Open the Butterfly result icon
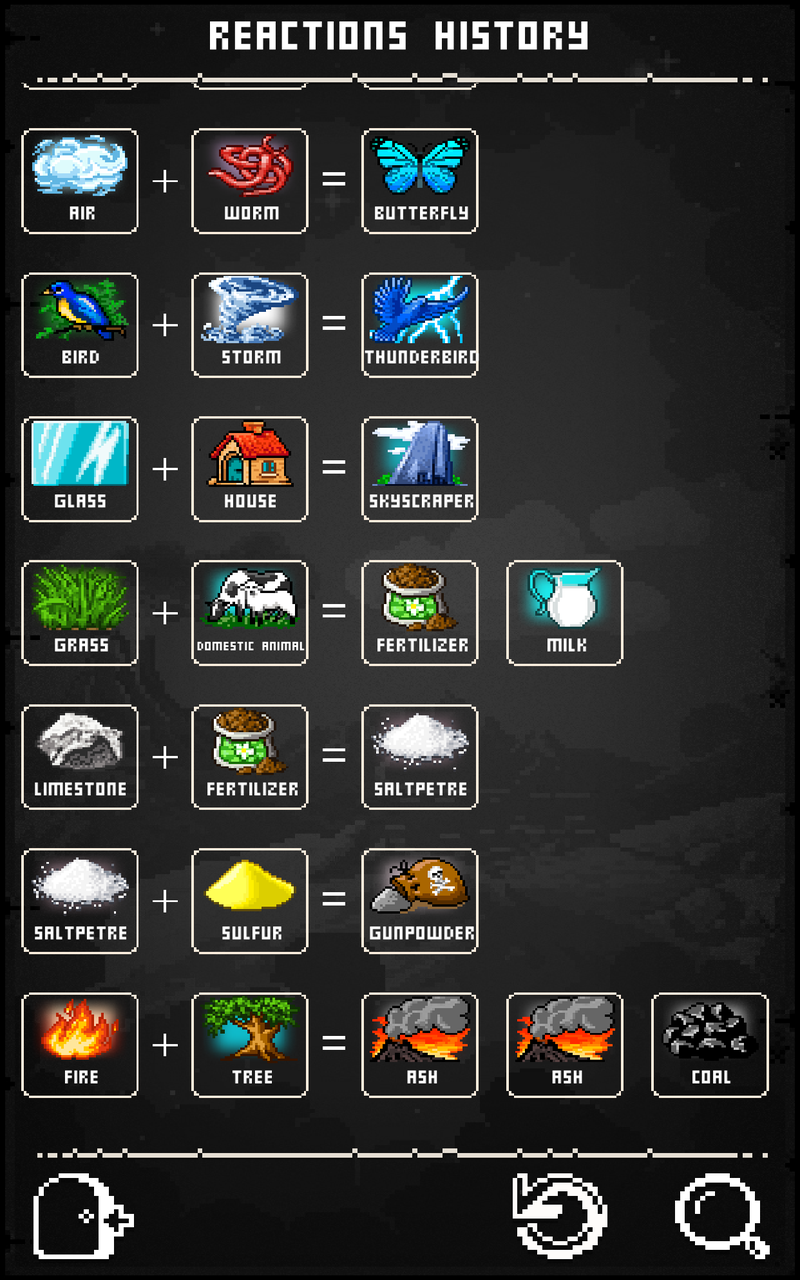The image size is (800, 1280). click(420, 181)
